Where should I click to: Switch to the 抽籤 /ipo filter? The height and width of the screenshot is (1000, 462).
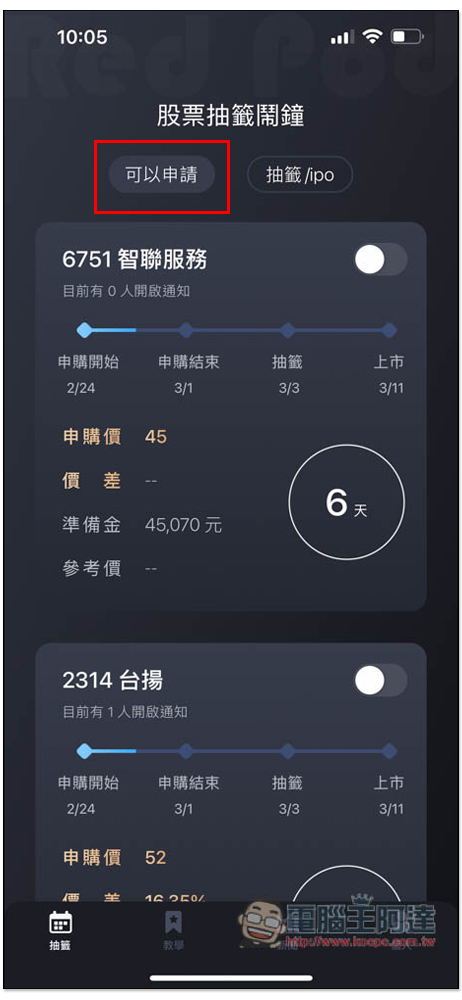point(300,175)
